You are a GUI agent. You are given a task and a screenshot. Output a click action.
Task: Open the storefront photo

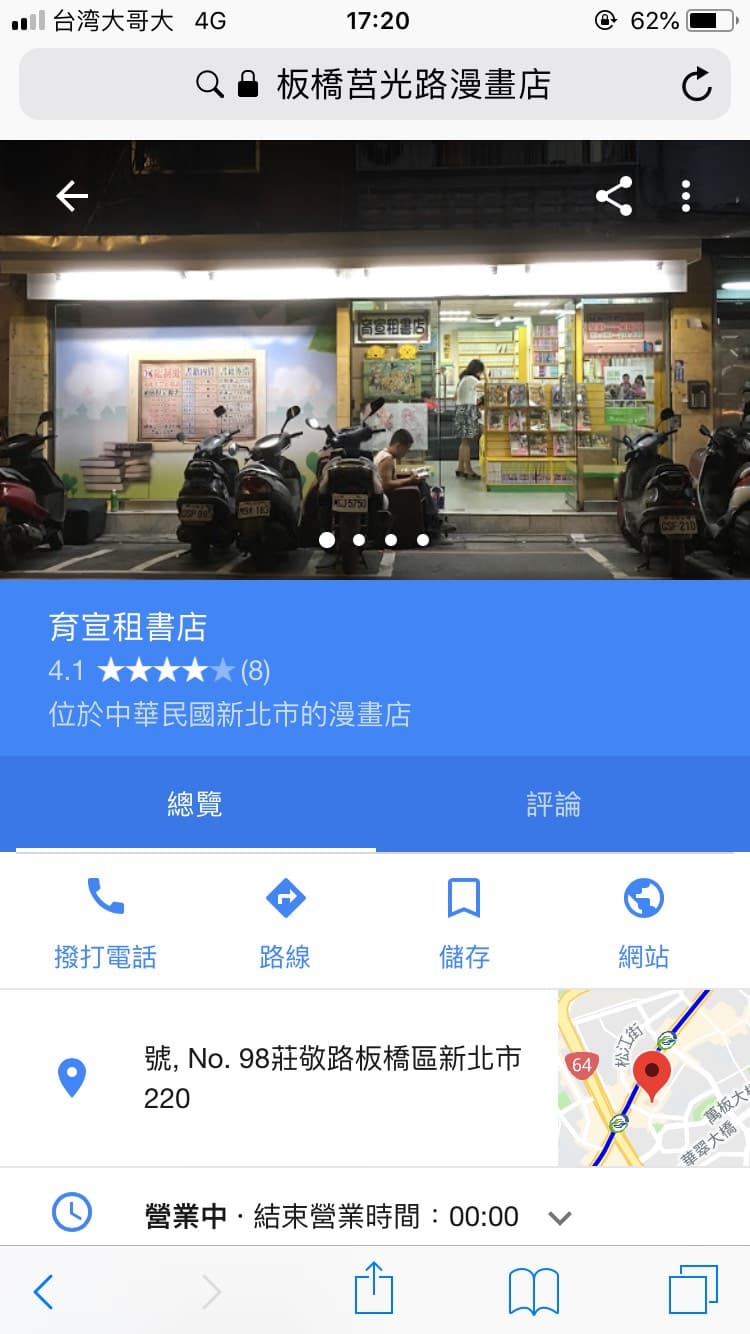click(x=375, y=360)
